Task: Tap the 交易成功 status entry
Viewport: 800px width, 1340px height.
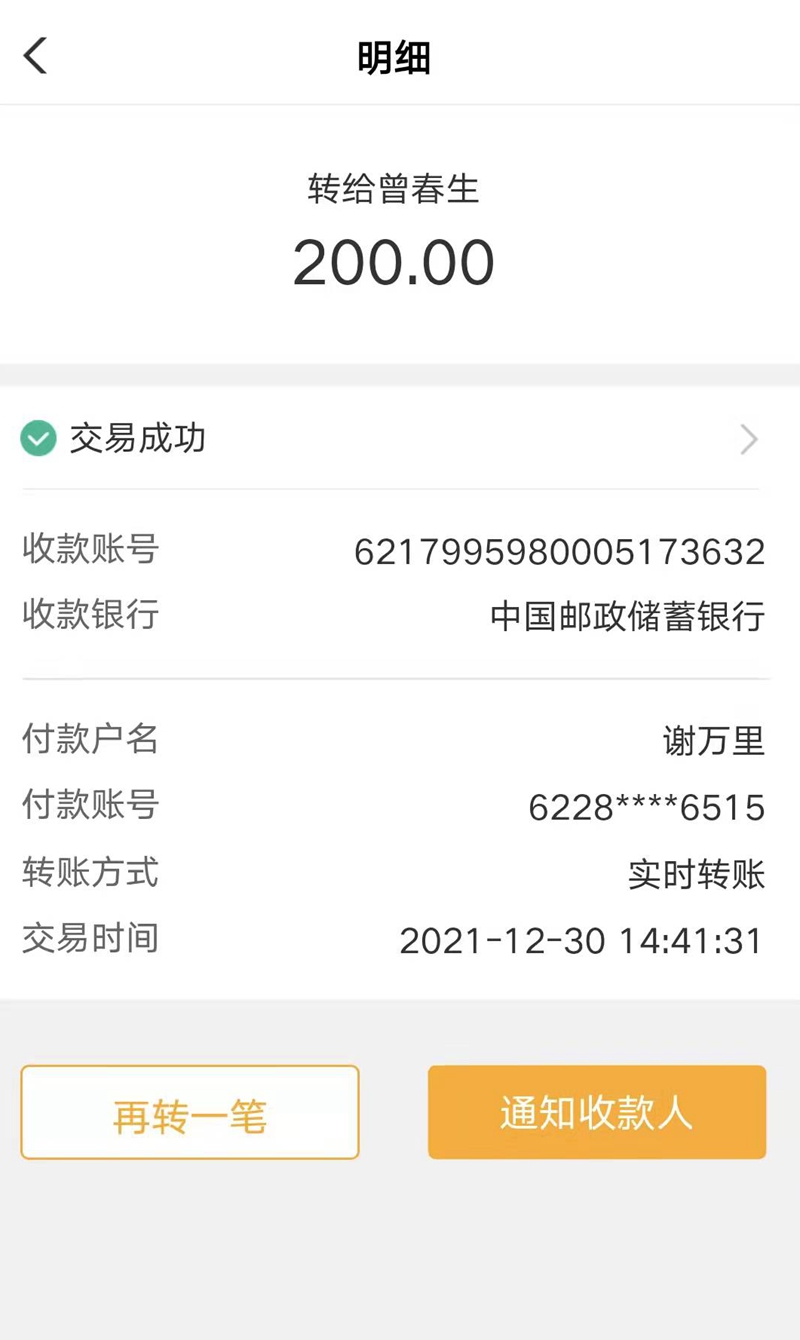Action: coord(135,439)
